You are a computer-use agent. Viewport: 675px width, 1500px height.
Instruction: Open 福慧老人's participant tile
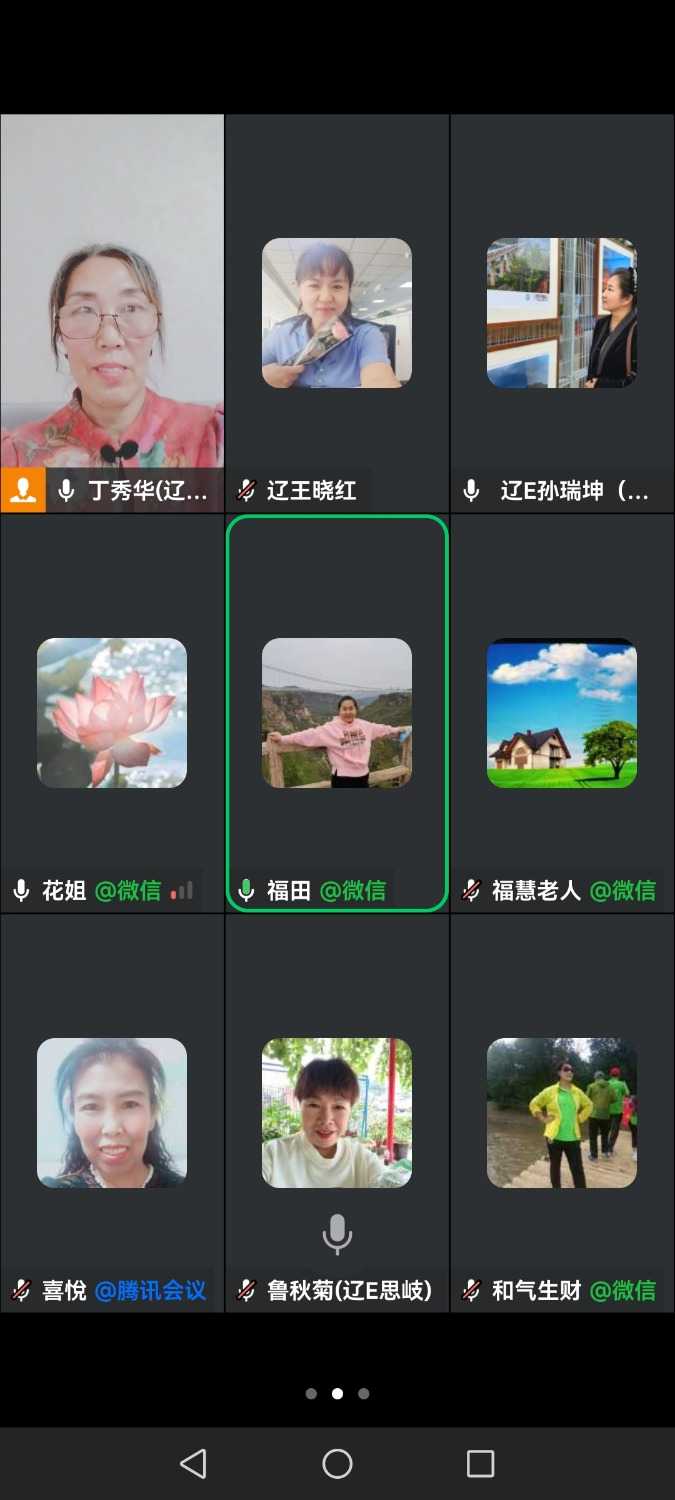tap(562, 713)
